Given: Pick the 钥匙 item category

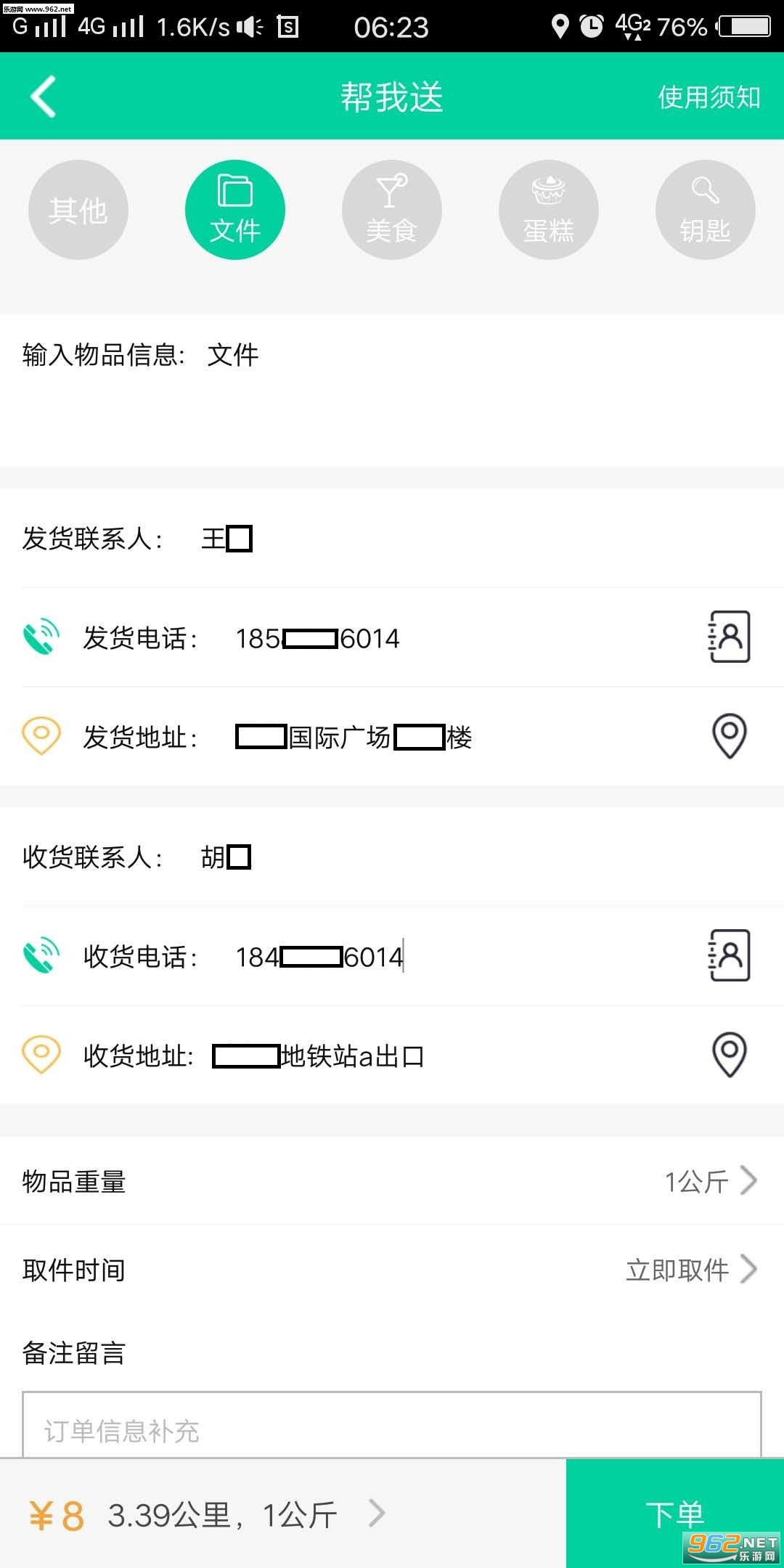Looking at the screenshot, I should point(705,210).
